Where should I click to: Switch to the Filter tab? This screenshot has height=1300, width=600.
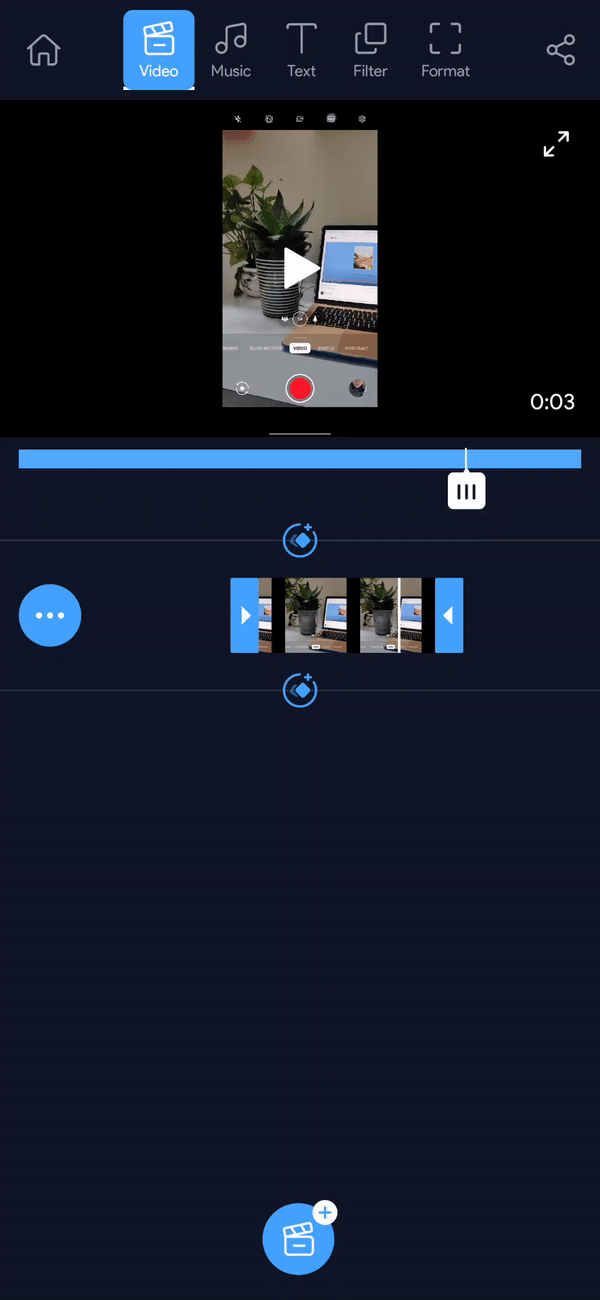tap(370, 50)
